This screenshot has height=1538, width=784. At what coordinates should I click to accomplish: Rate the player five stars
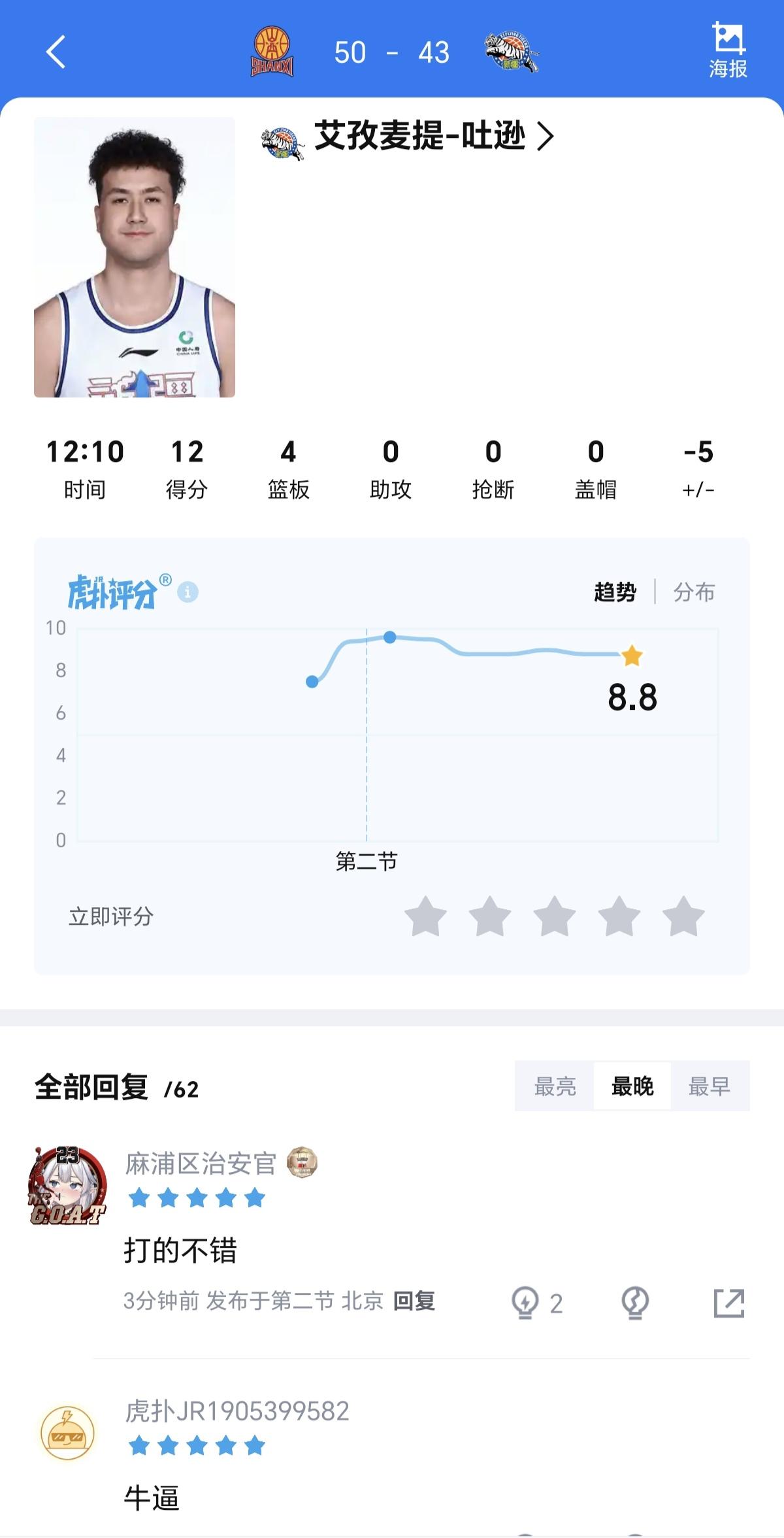click(683, 916)
